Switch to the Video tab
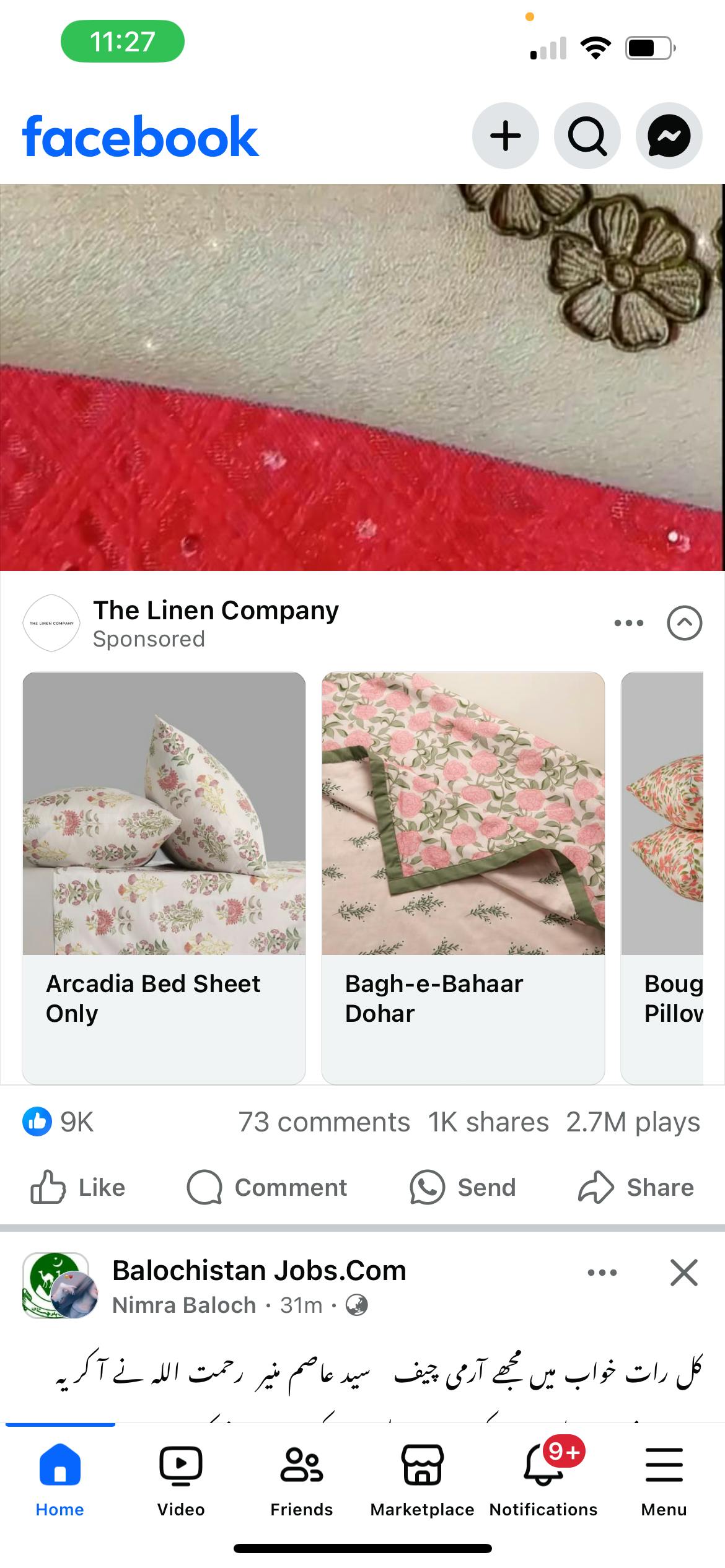 [x=181, y=1481]
